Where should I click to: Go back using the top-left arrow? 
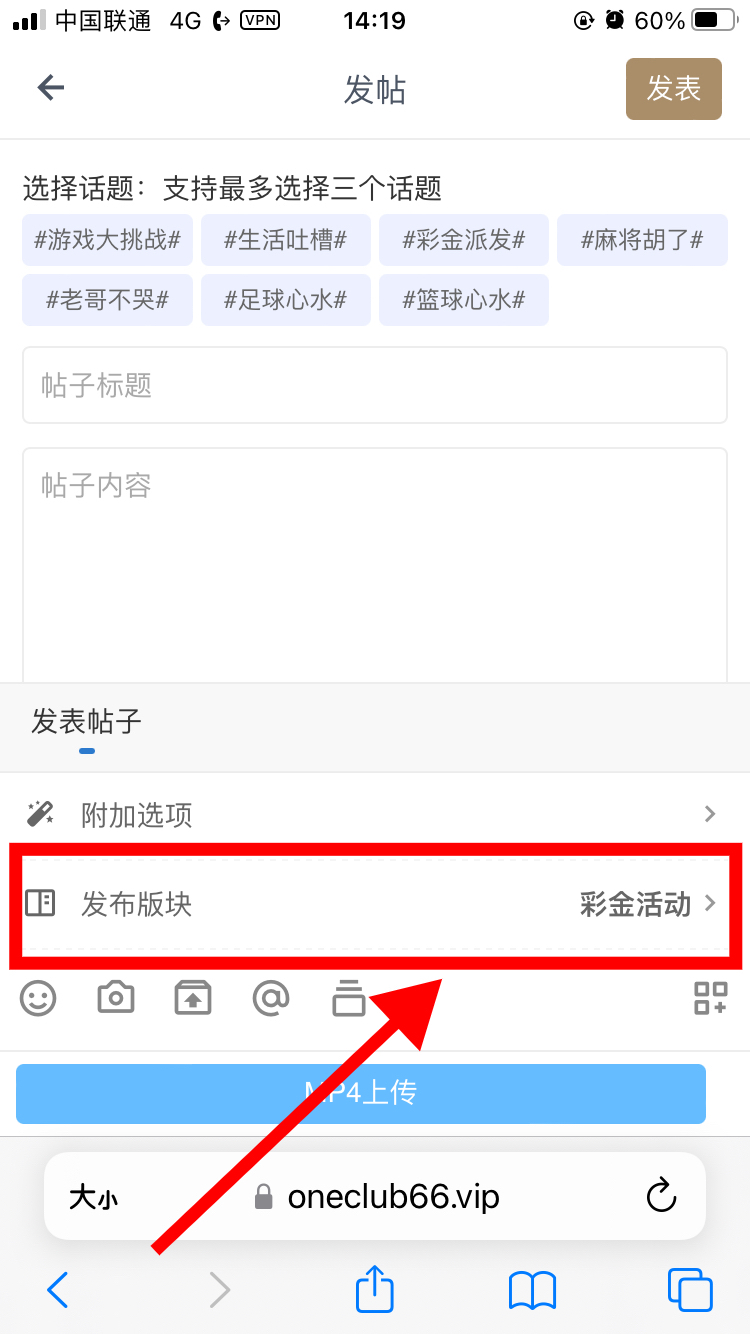51,88
